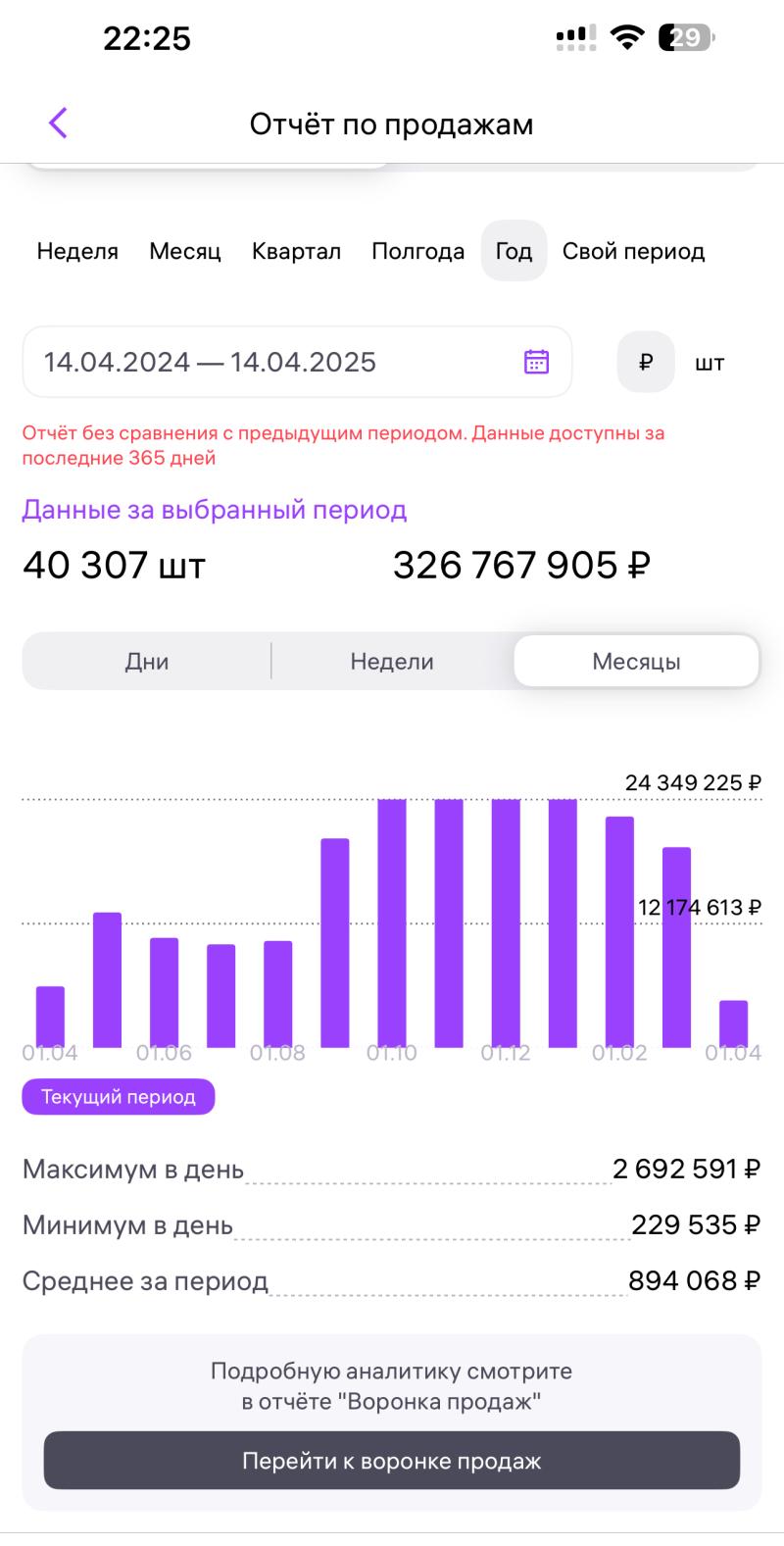Group the chart by Недели
Image resolution: width=784 pixels, height=1546 pixels.
click(x=392, y=662)
